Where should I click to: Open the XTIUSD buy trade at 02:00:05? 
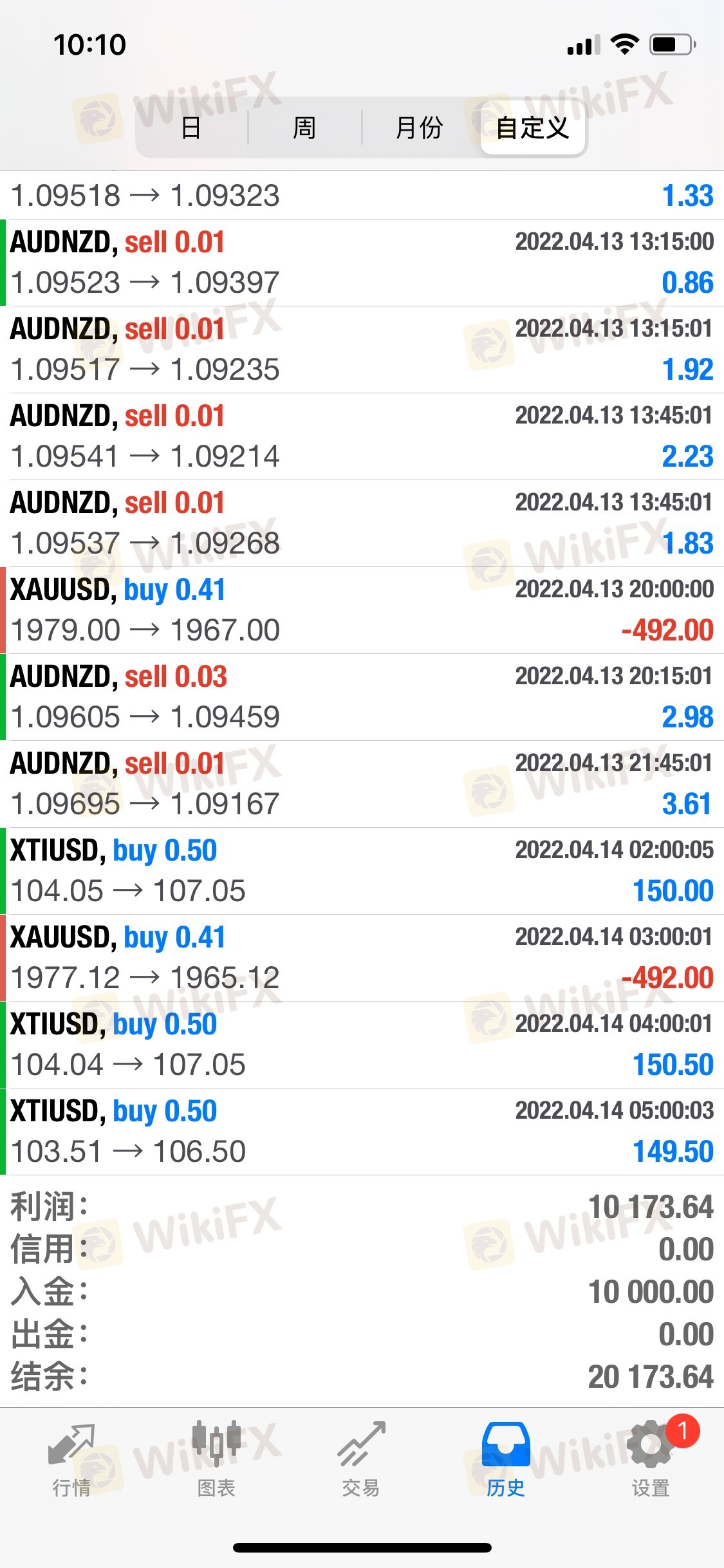pyautogui.click(x=362, y=871)
